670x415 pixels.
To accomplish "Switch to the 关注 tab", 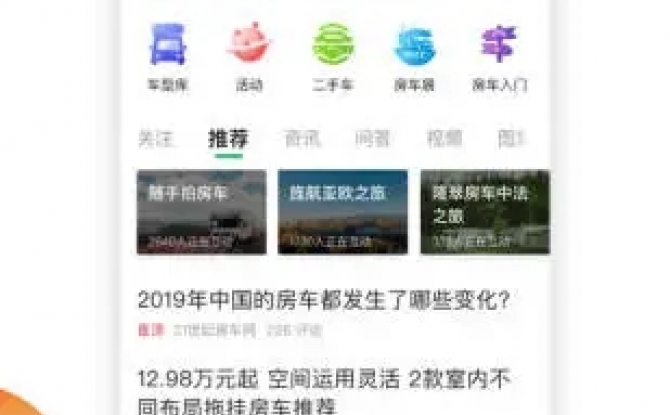I will [x=156, y=139].
